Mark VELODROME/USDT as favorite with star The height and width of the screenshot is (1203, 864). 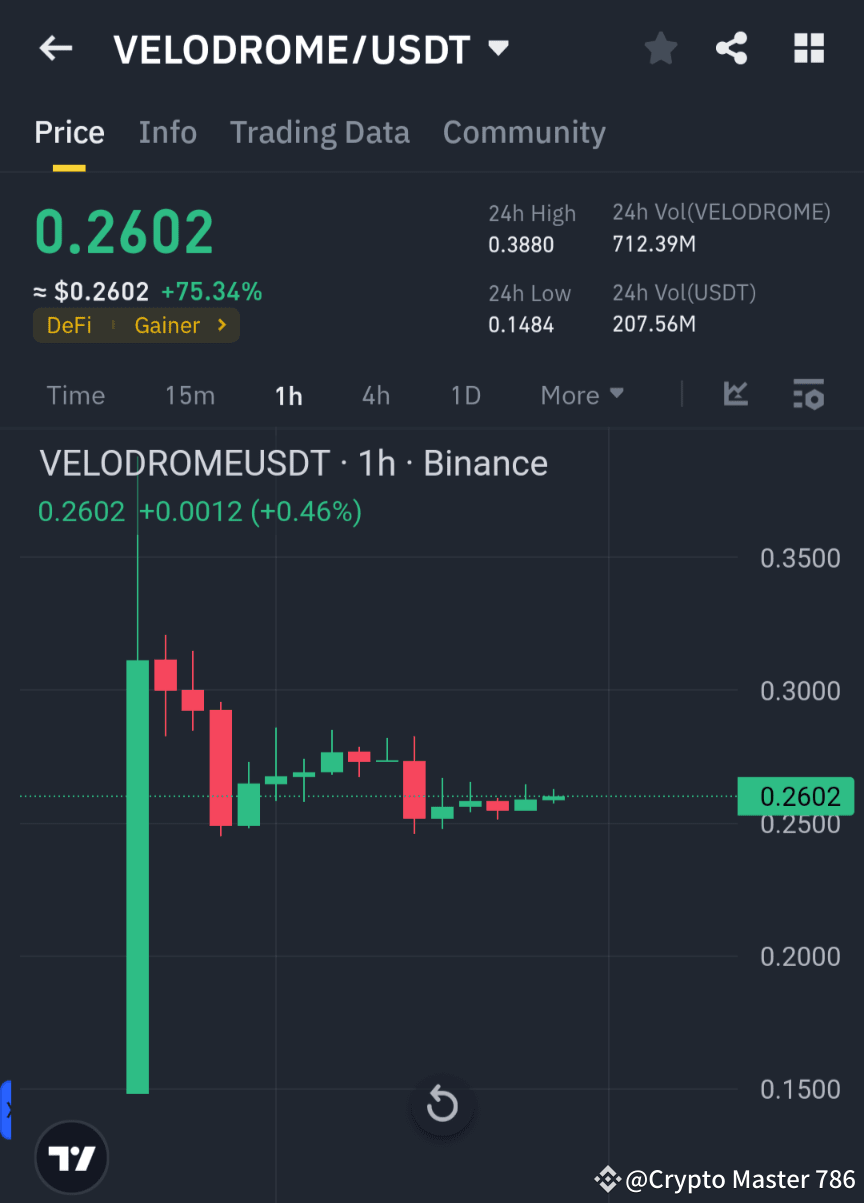point(660,47)
